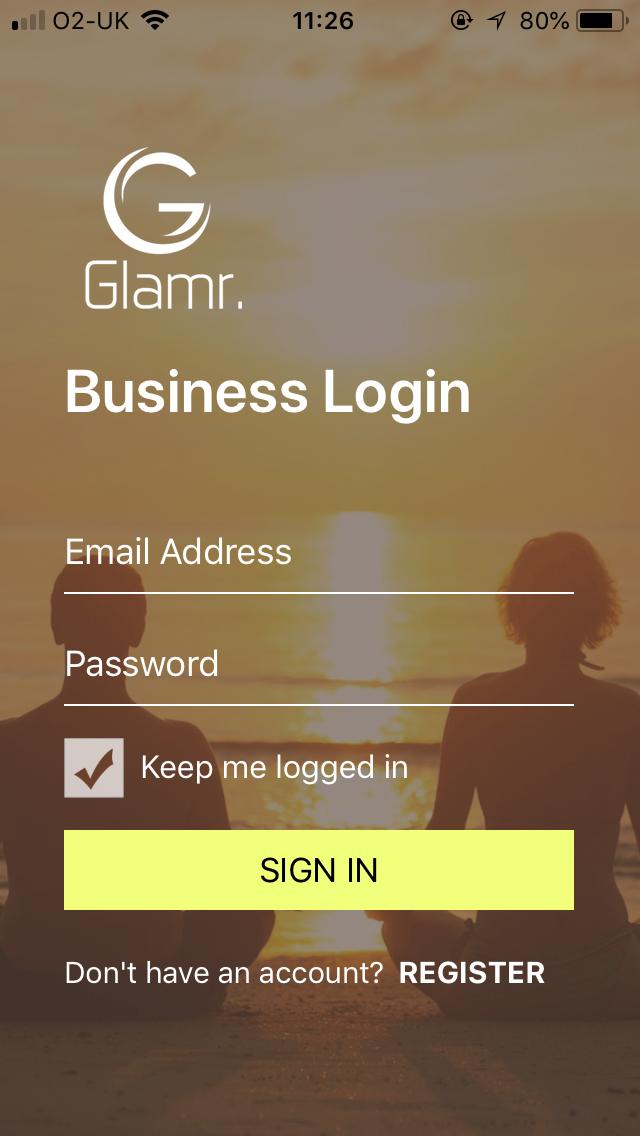The image size is (640, 1136).
Task: Uncheck the Keep me logged in checkbox
Action: pyautogui.click(x=94, y=768)
